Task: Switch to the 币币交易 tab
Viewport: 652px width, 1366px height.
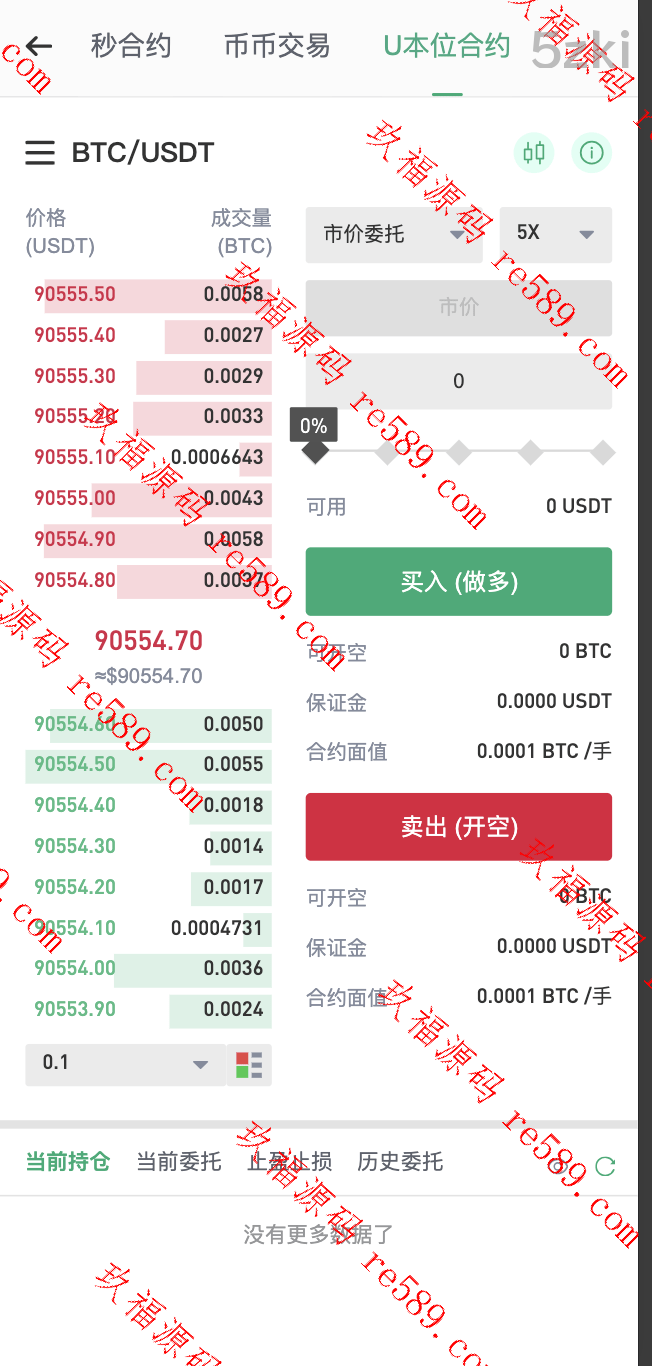Action: tap(277, 46)
